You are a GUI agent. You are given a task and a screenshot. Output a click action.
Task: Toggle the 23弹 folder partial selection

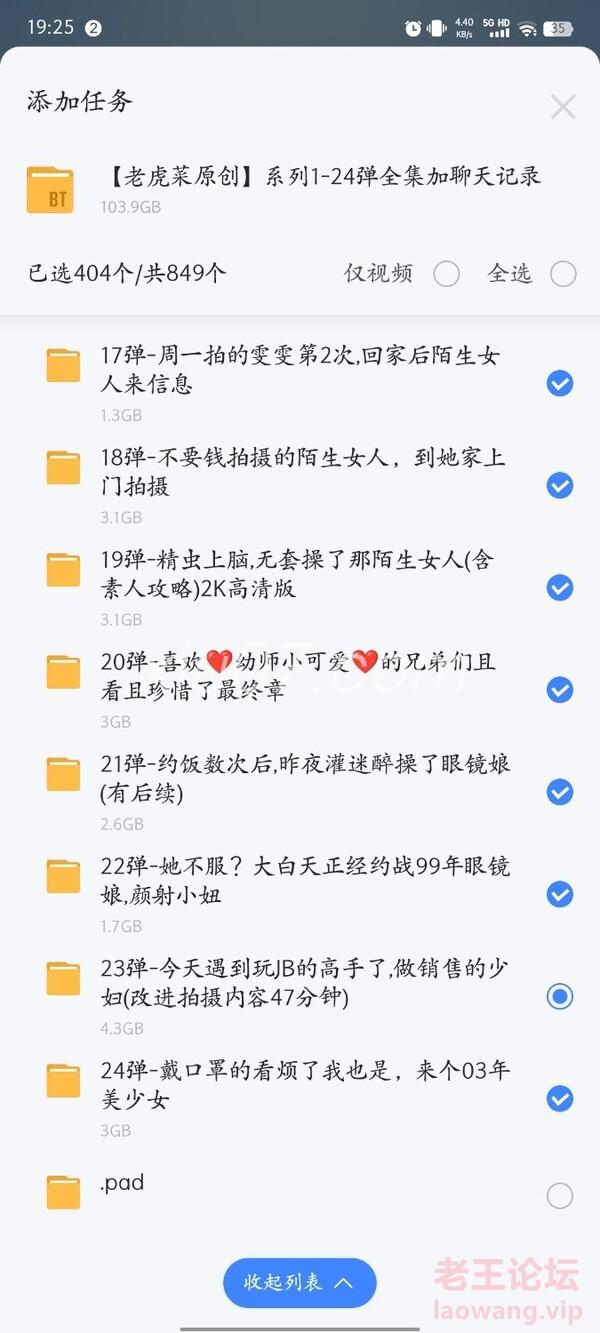[560, 996]
